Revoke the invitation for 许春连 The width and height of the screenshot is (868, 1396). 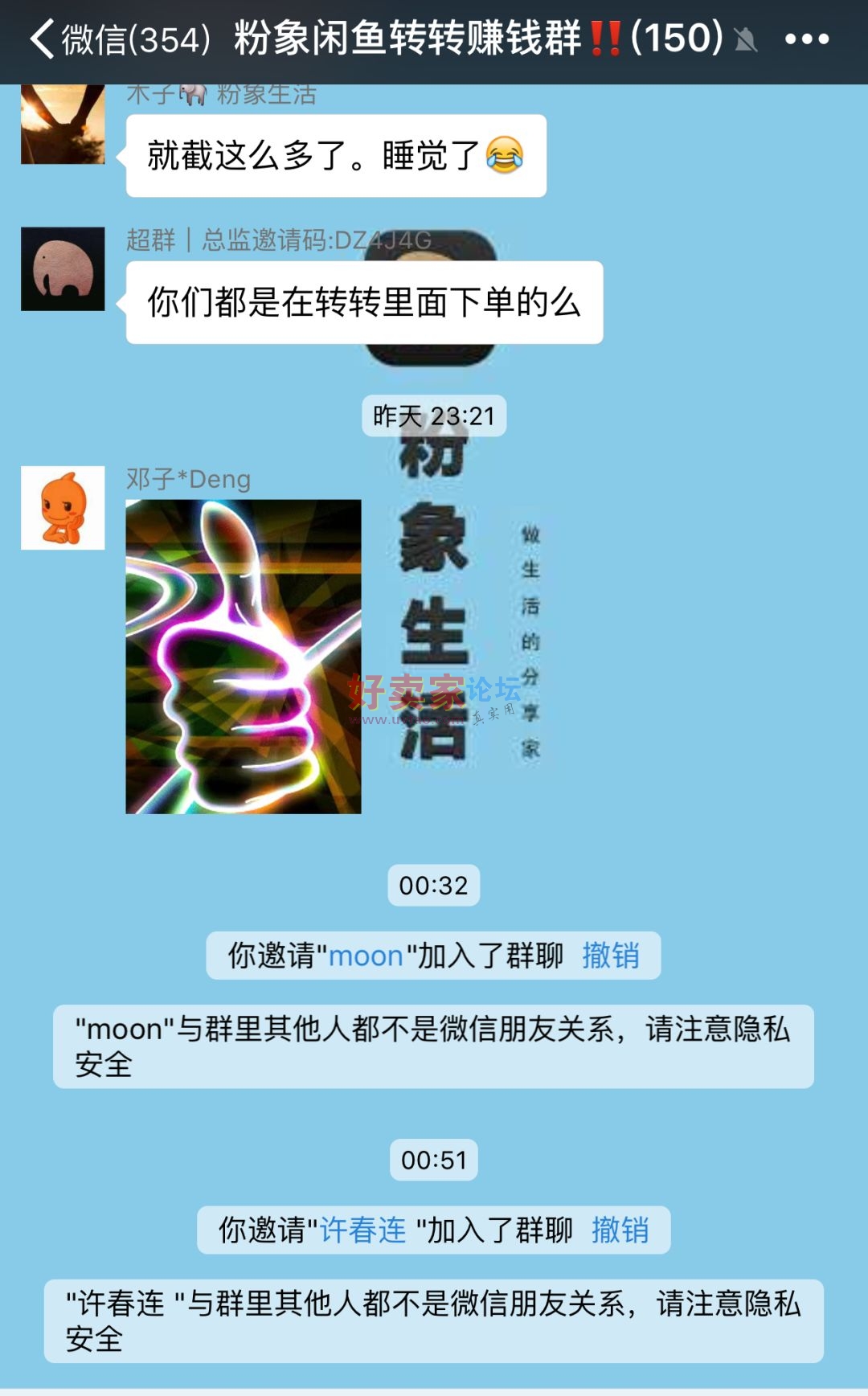click(620, 1230)
